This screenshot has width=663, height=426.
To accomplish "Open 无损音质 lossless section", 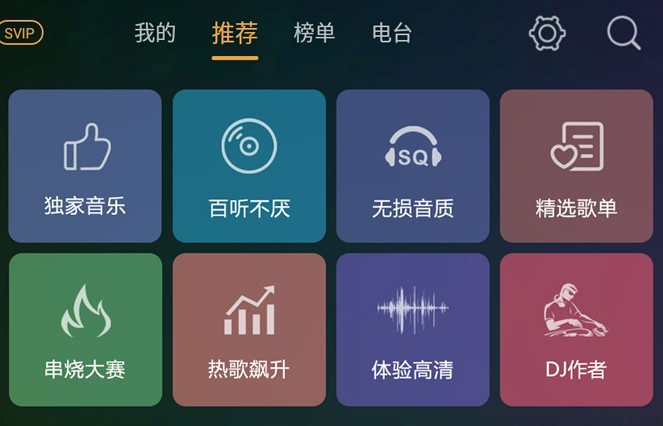I will click(x=413, y=166).
